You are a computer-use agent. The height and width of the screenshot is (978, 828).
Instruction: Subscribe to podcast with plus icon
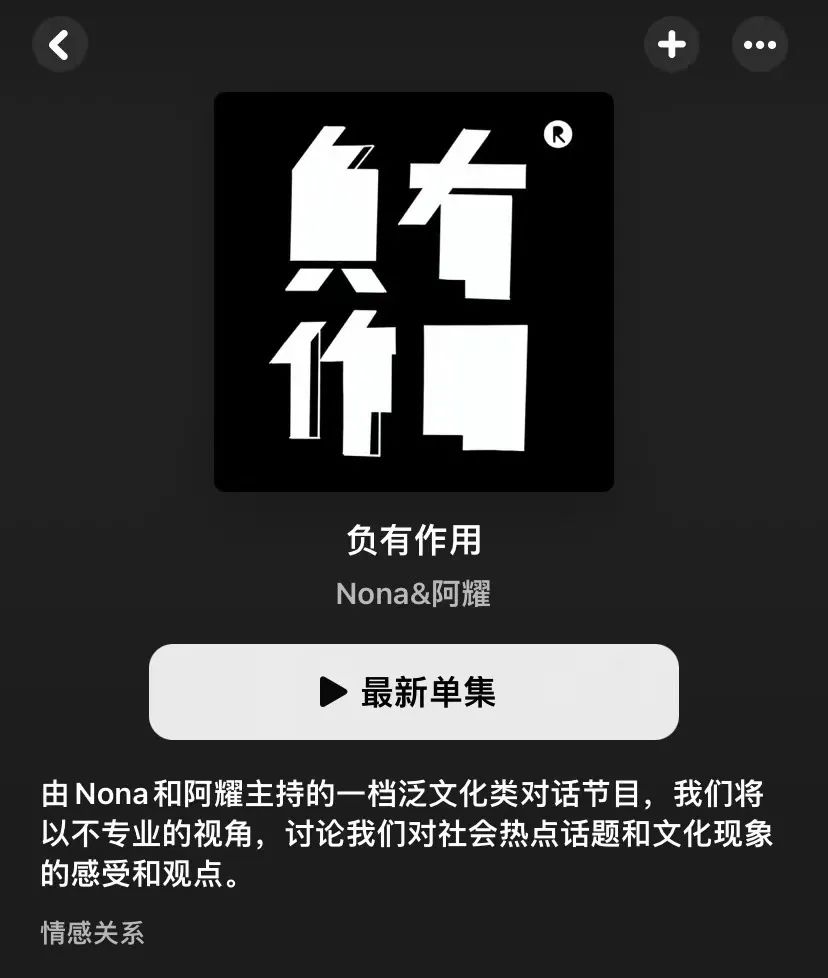tap(671, 44)
